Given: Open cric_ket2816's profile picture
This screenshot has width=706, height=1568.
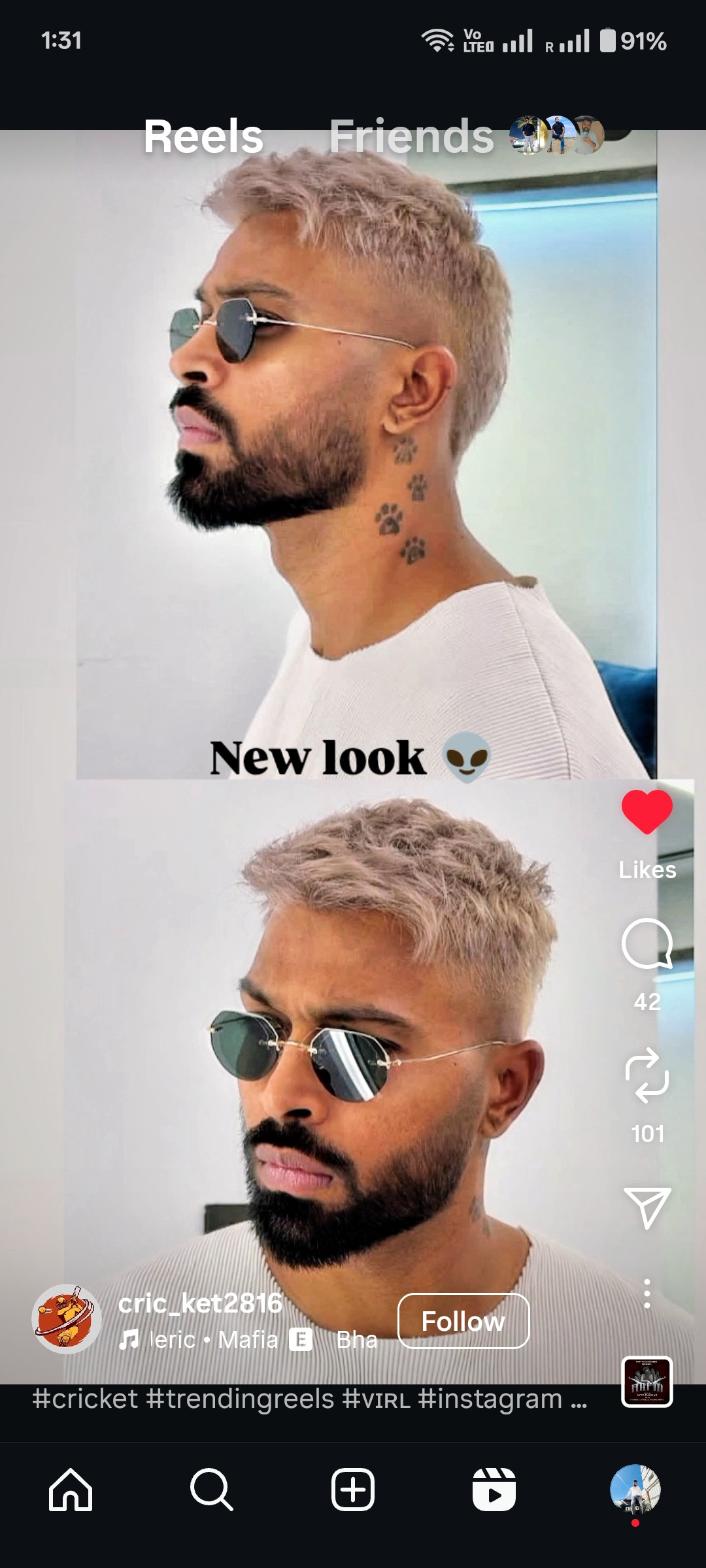Looking at the screenshot, I should pyautogui.click(x=66, y=1318).
